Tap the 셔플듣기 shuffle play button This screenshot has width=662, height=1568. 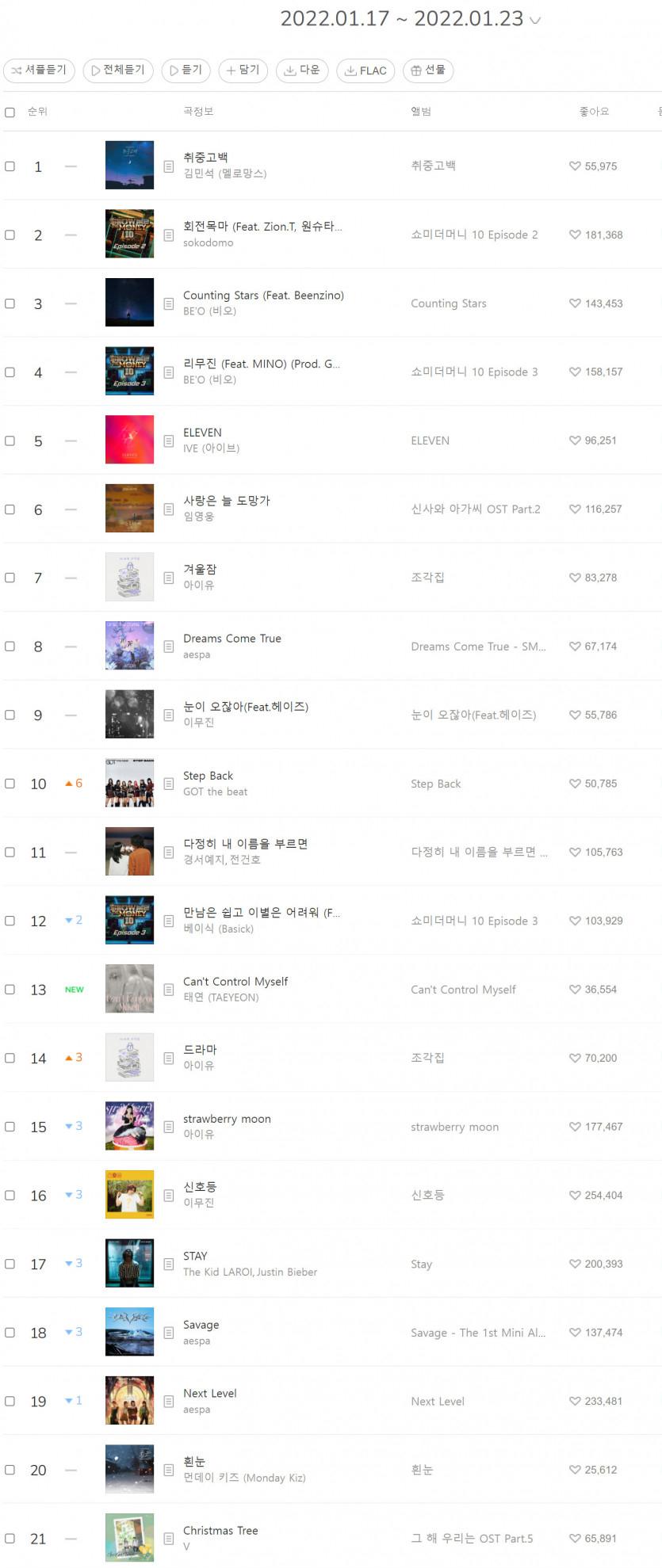(39, 71)
